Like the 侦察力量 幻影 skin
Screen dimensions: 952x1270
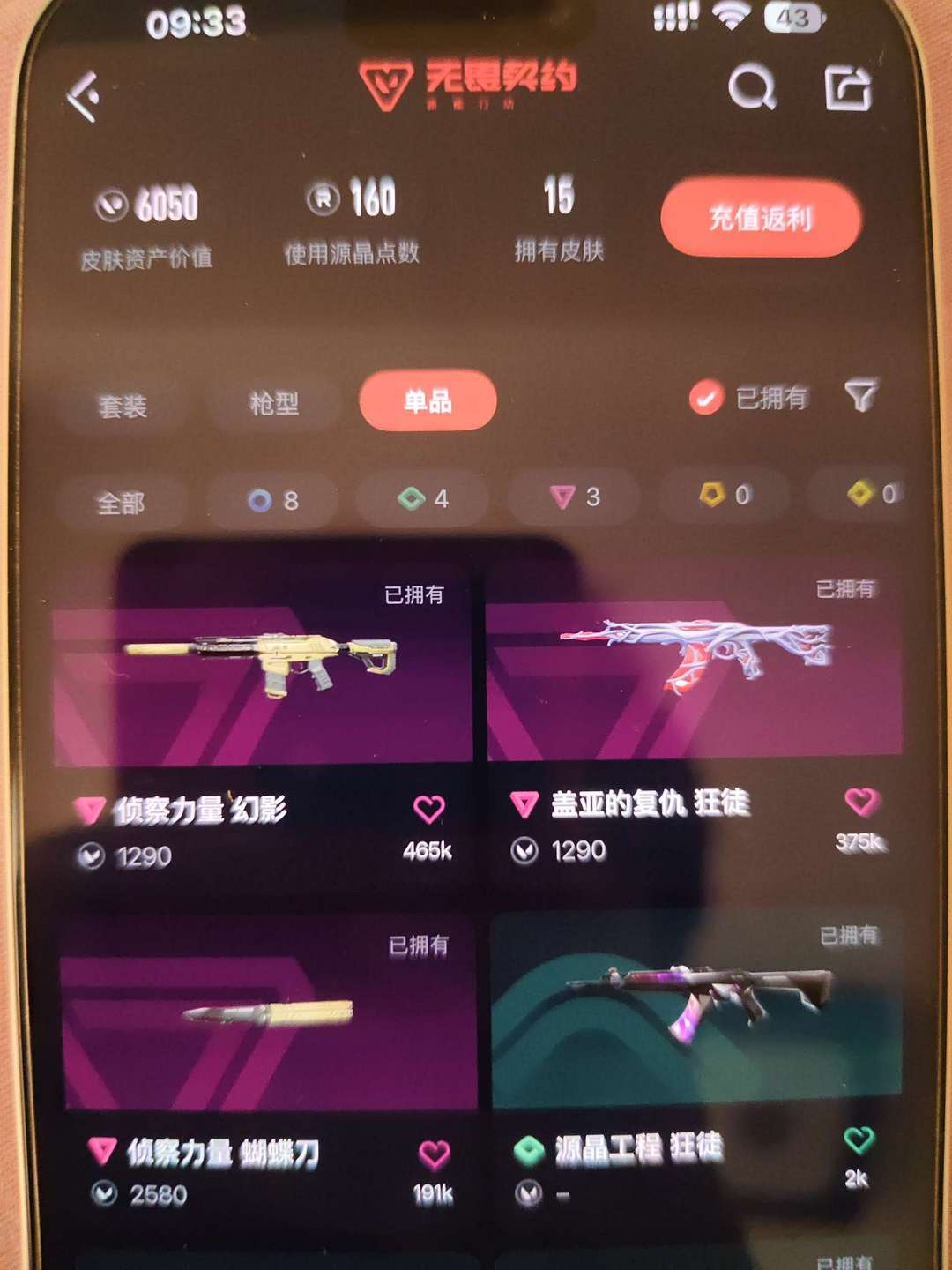[429, 809]
